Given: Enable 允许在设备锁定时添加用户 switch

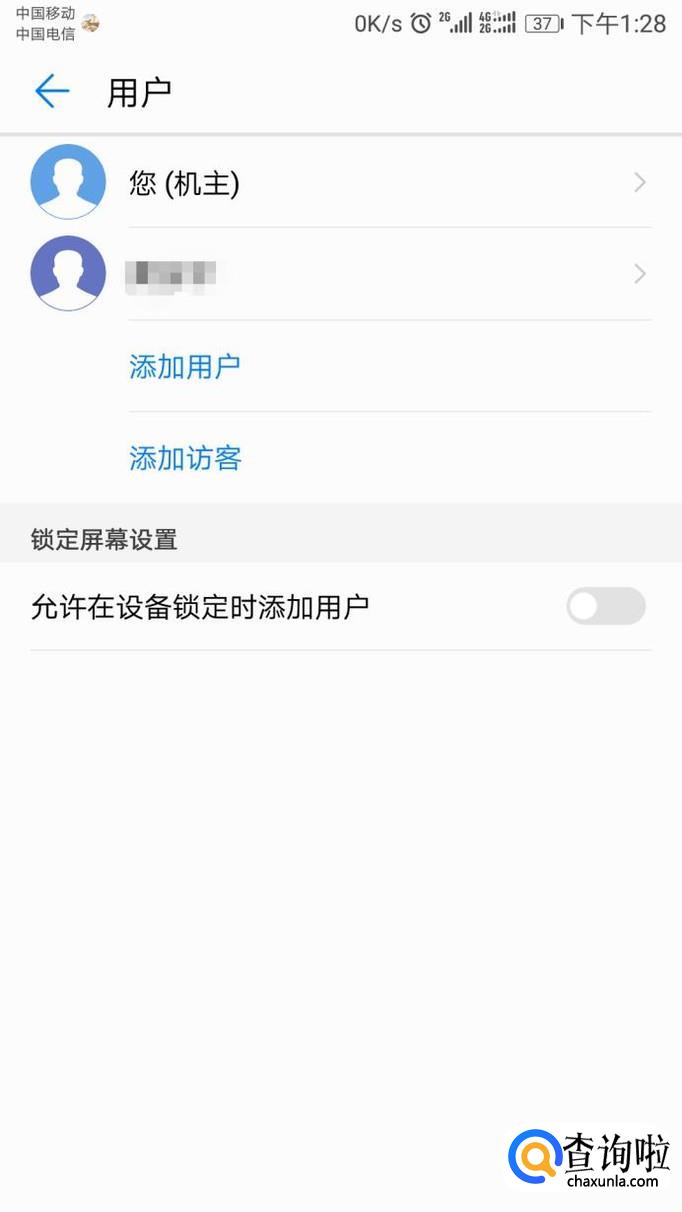Looking at the screenshot, I should 605,606.
